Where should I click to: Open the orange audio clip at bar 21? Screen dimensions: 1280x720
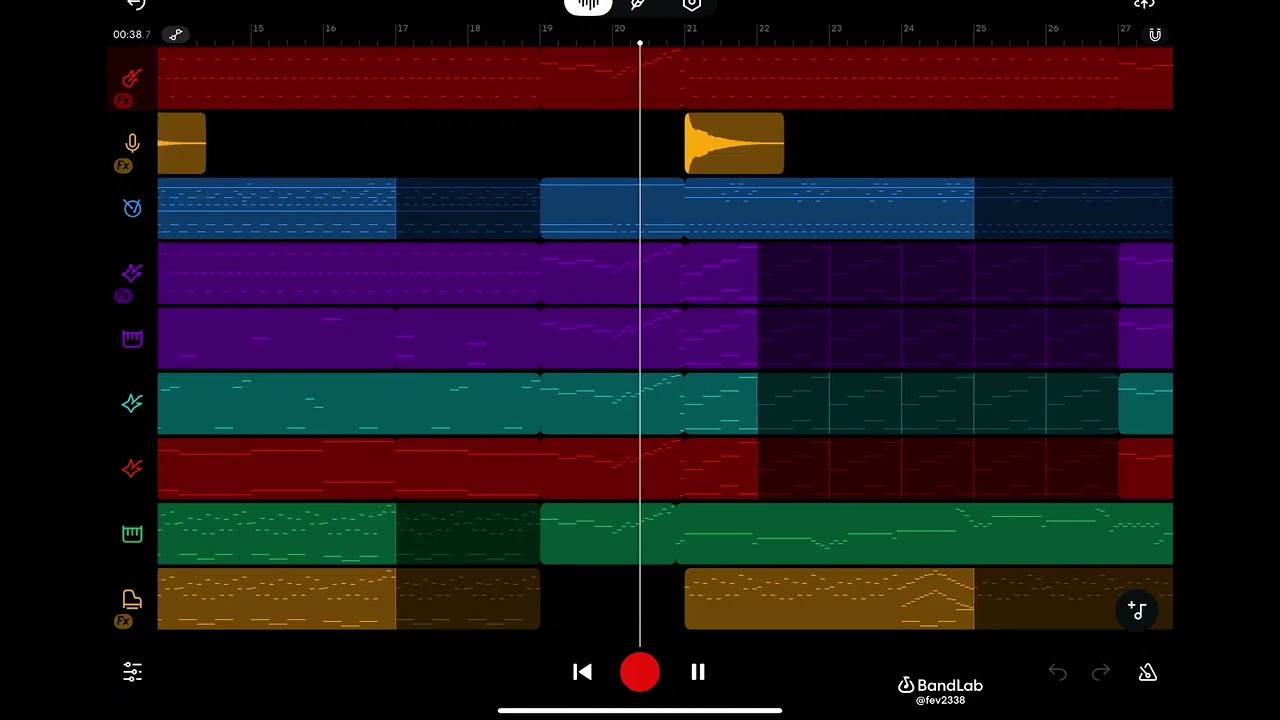click(734, 144)
